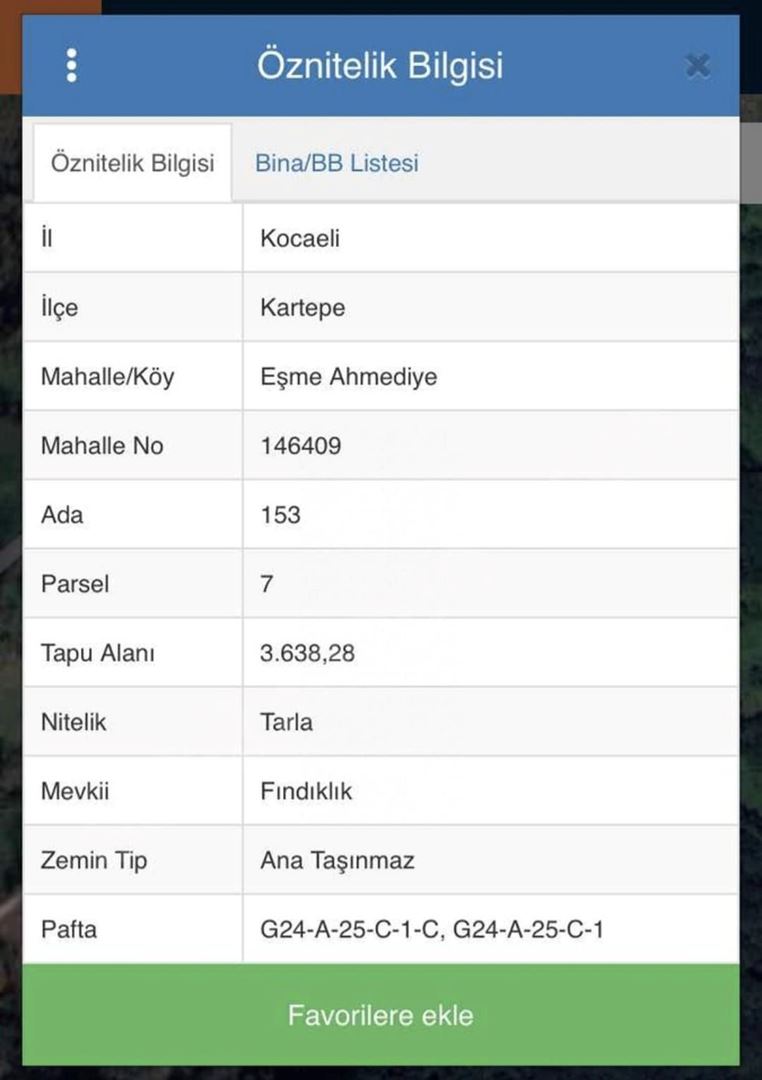762x1080 pixels.
Task: Tap the Favorilere ekle button
Action: click(x=381, y=1015)
